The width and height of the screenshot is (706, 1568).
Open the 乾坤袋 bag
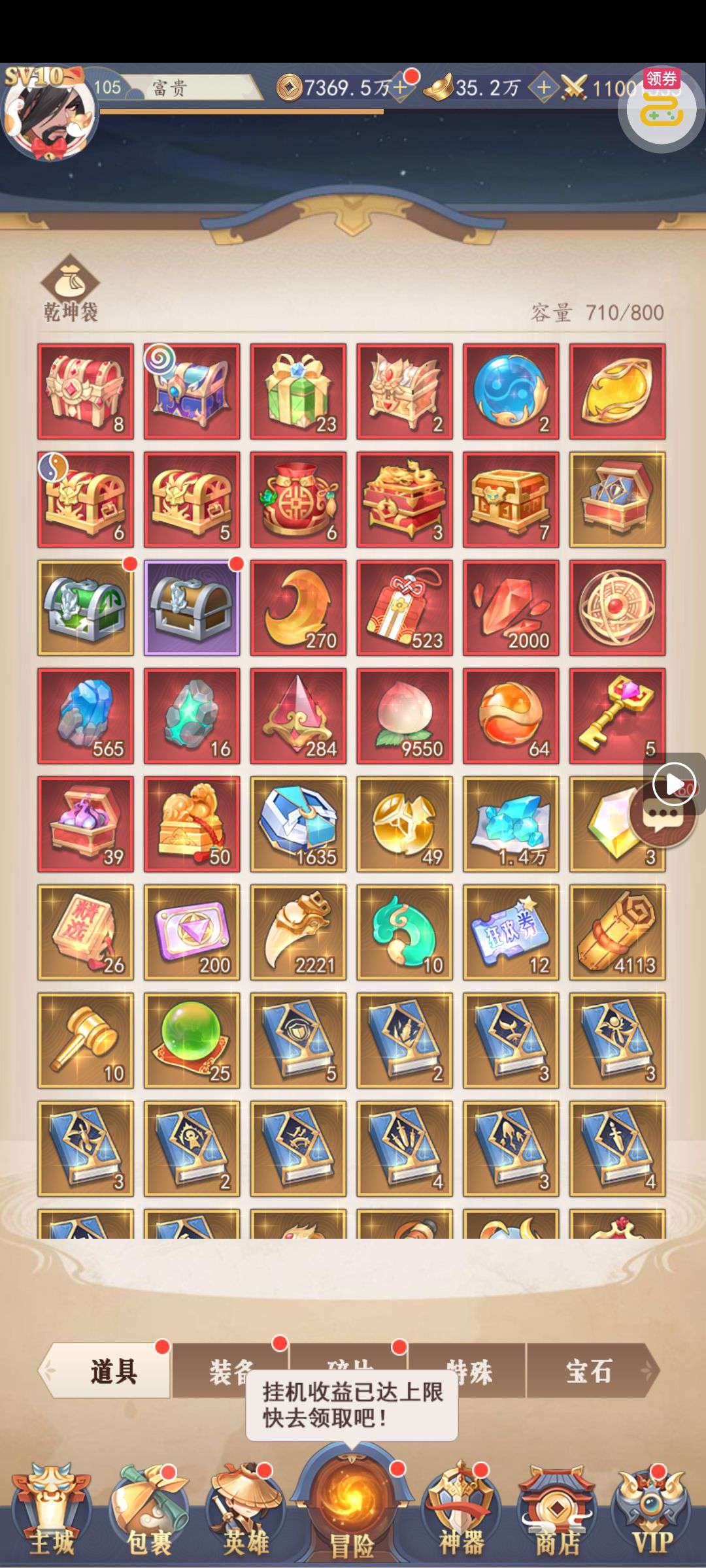(x=70, y=289)
